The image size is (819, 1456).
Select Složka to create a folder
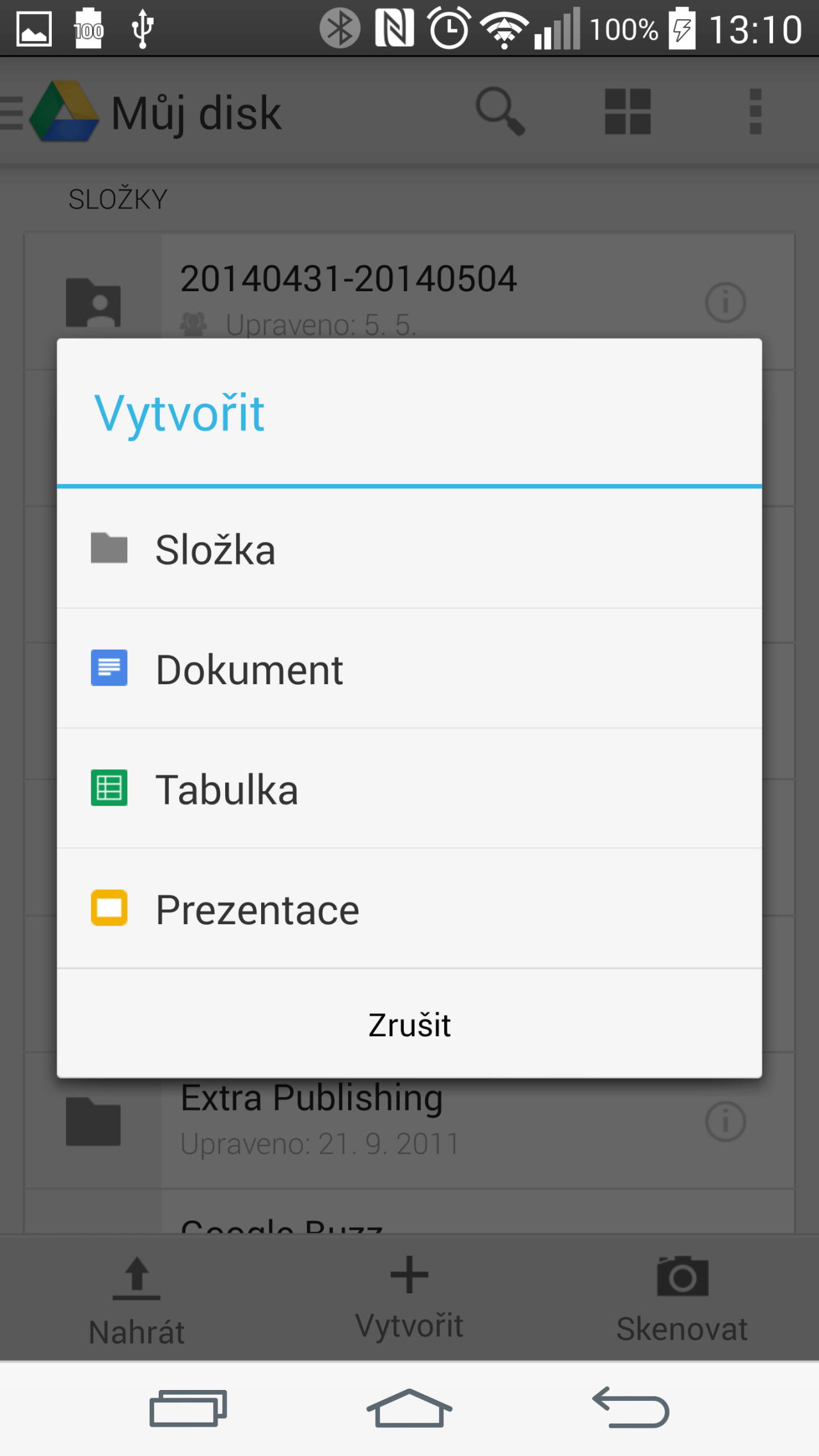[409, 549]
